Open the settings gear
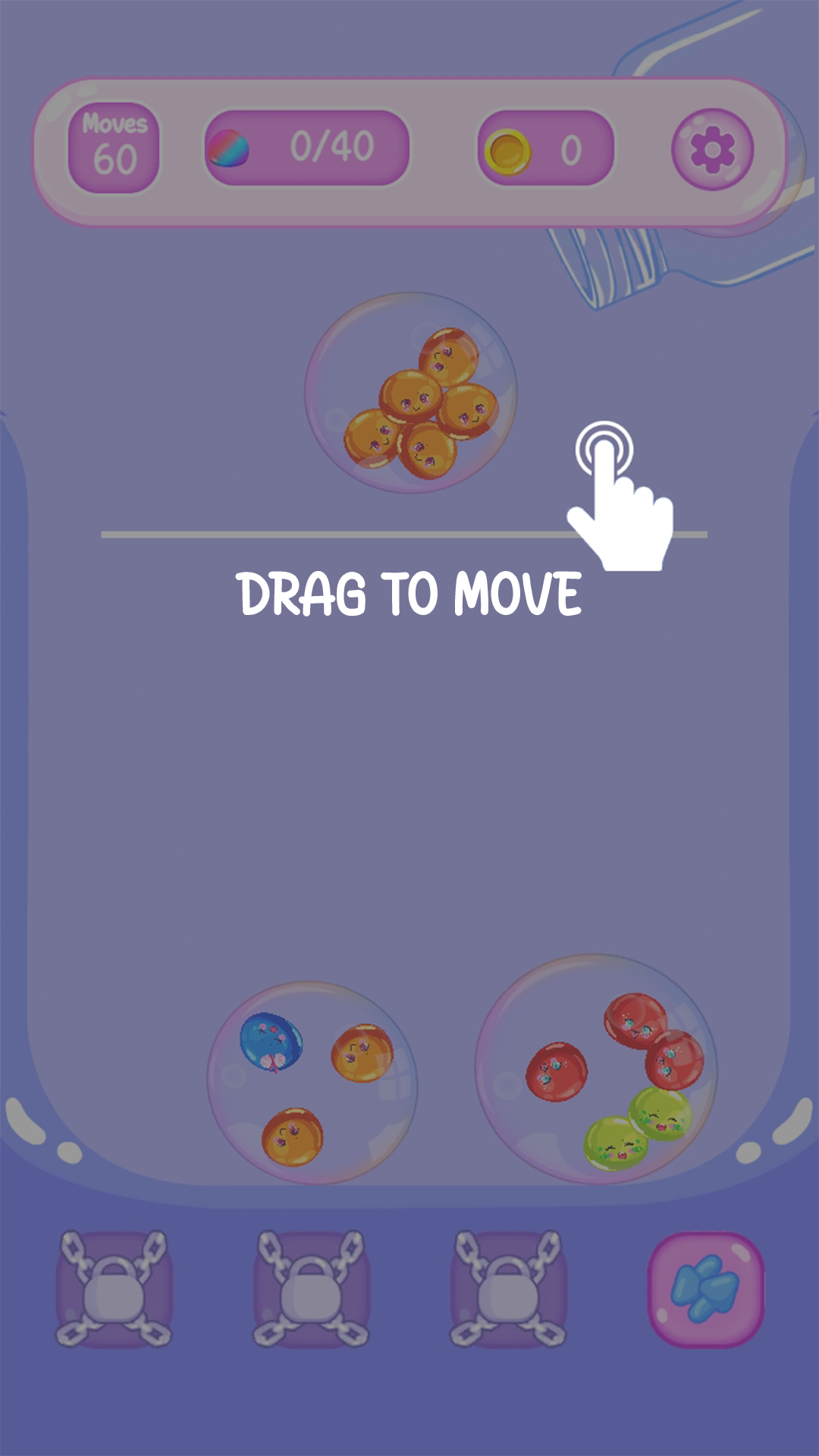This screenshot has height=1456, width=819. pos(712,149)
